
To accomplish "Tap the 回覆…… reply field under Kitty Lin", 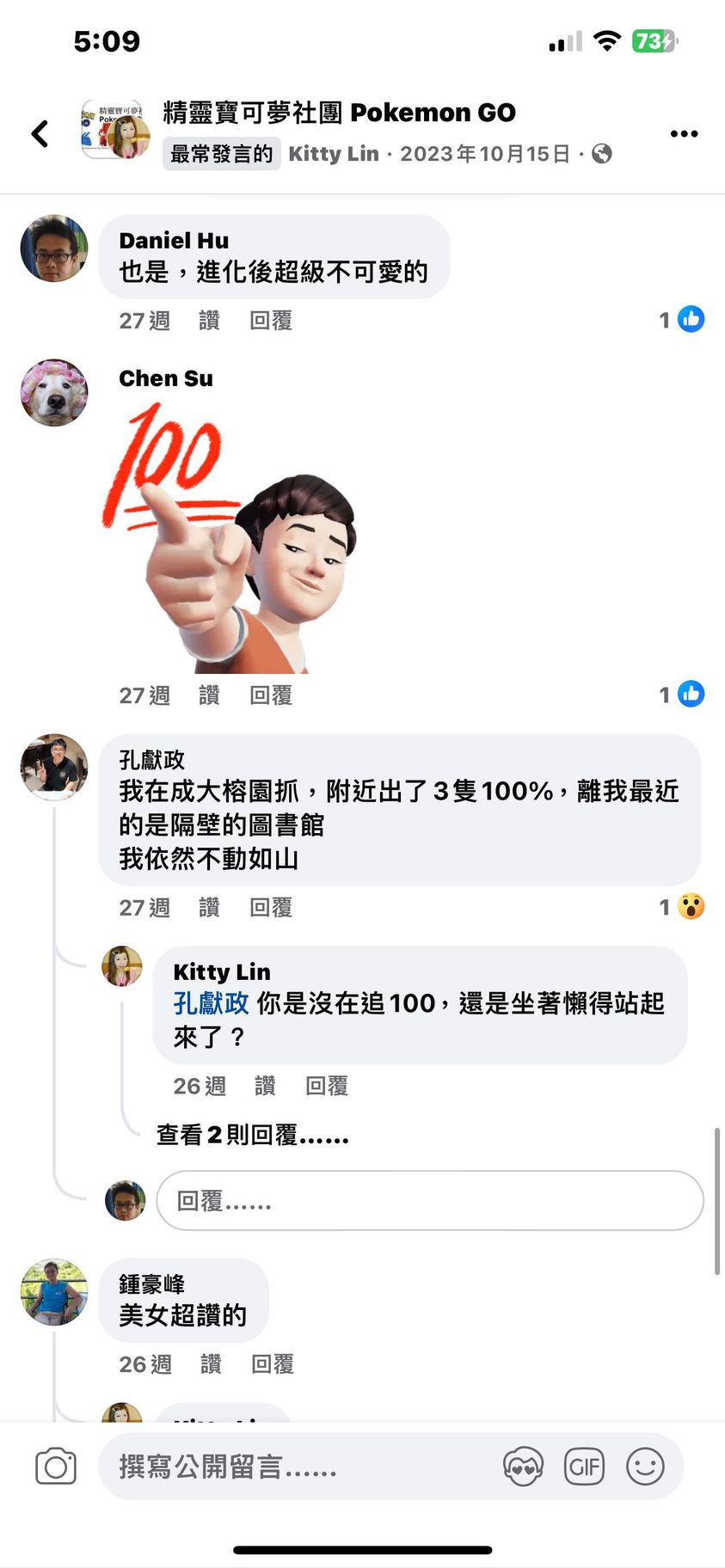I will click(429, 1201).
